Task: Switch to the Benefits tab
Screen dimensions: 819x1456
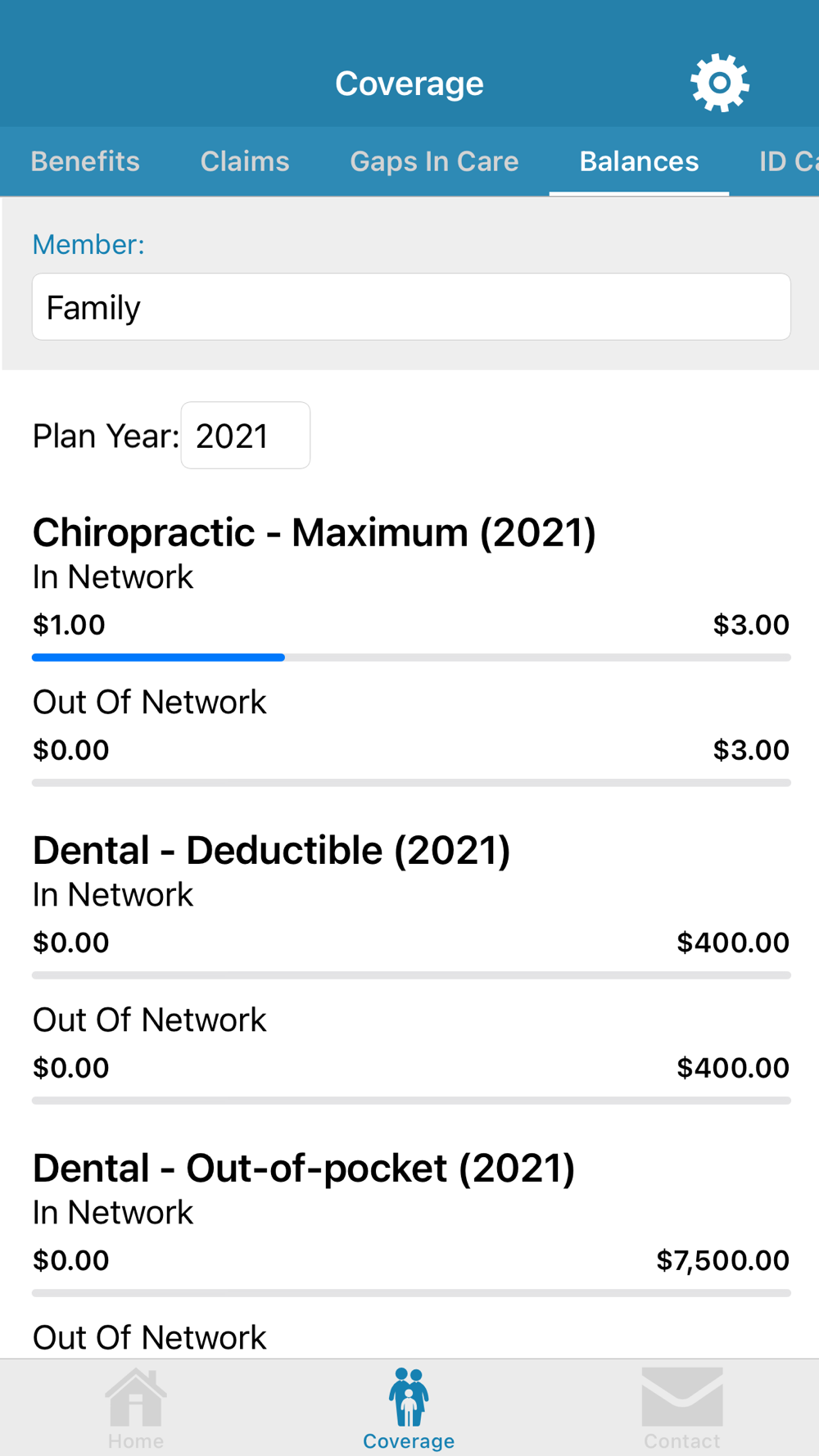Action: (85, 161)
